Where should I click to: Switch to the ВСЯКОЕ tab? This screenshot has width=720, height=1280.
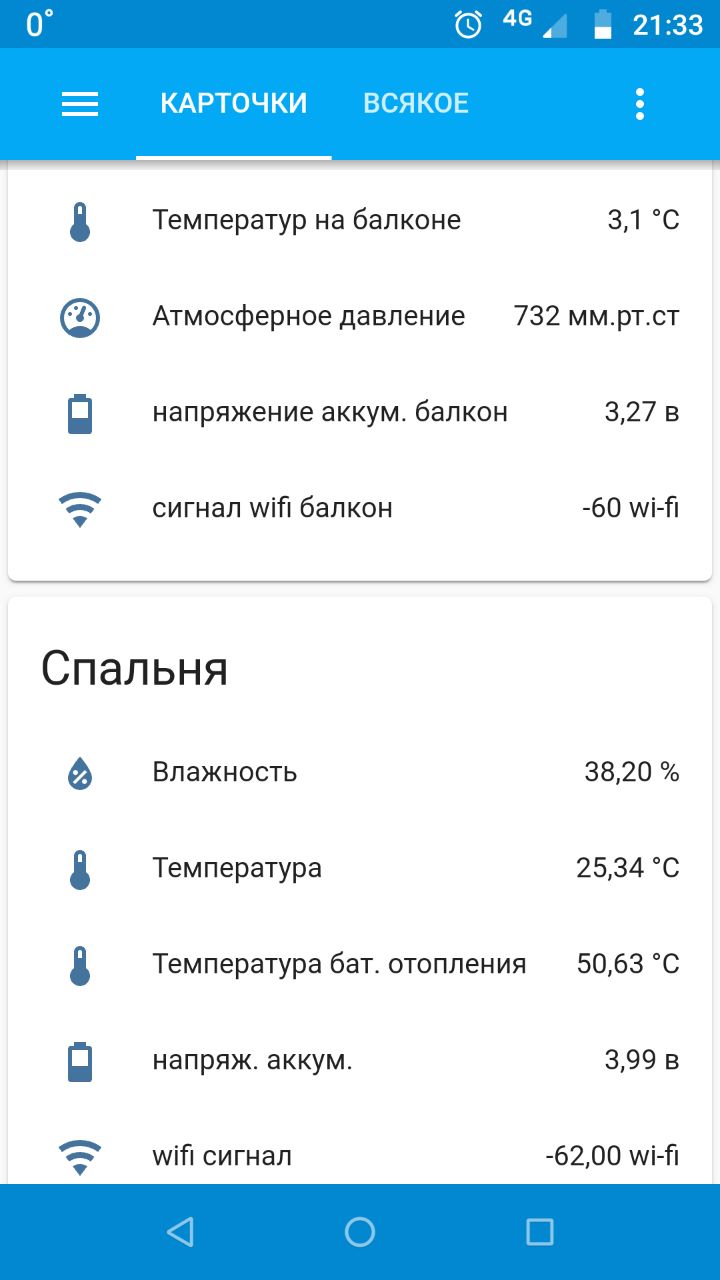pyautogui.click(x=416, y=104)
